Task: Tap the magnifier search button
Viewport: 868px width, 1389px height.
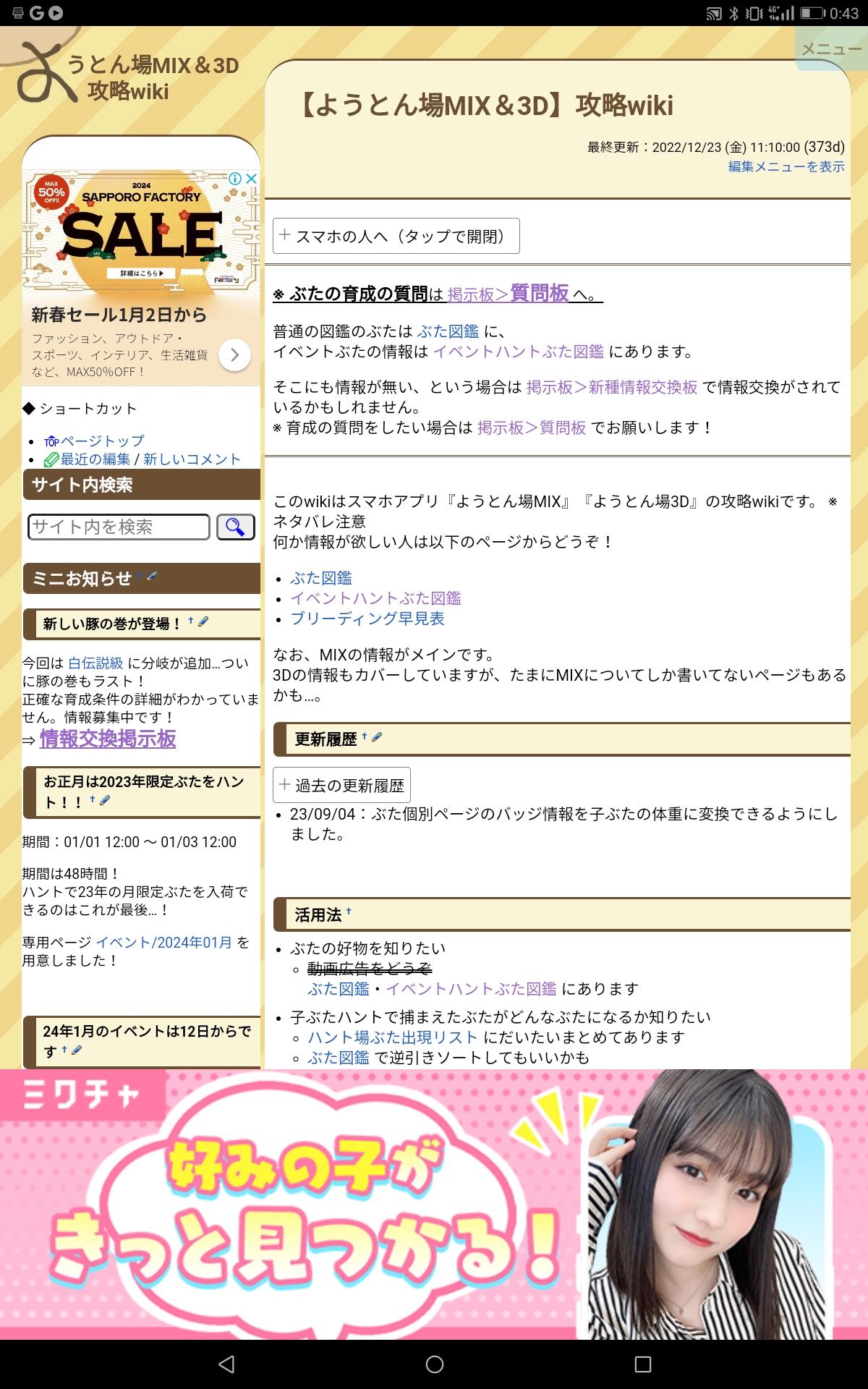Action: click(235, 527)
